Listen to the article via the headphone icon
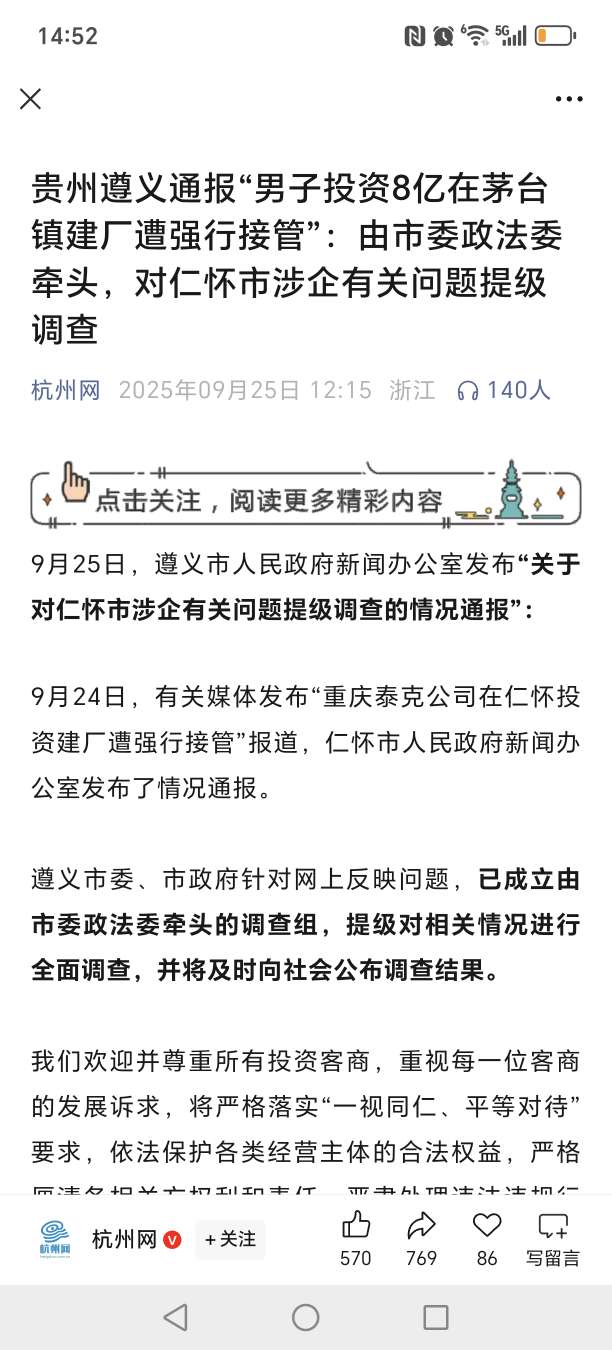612x1350 pixels. tap(467, 391)
